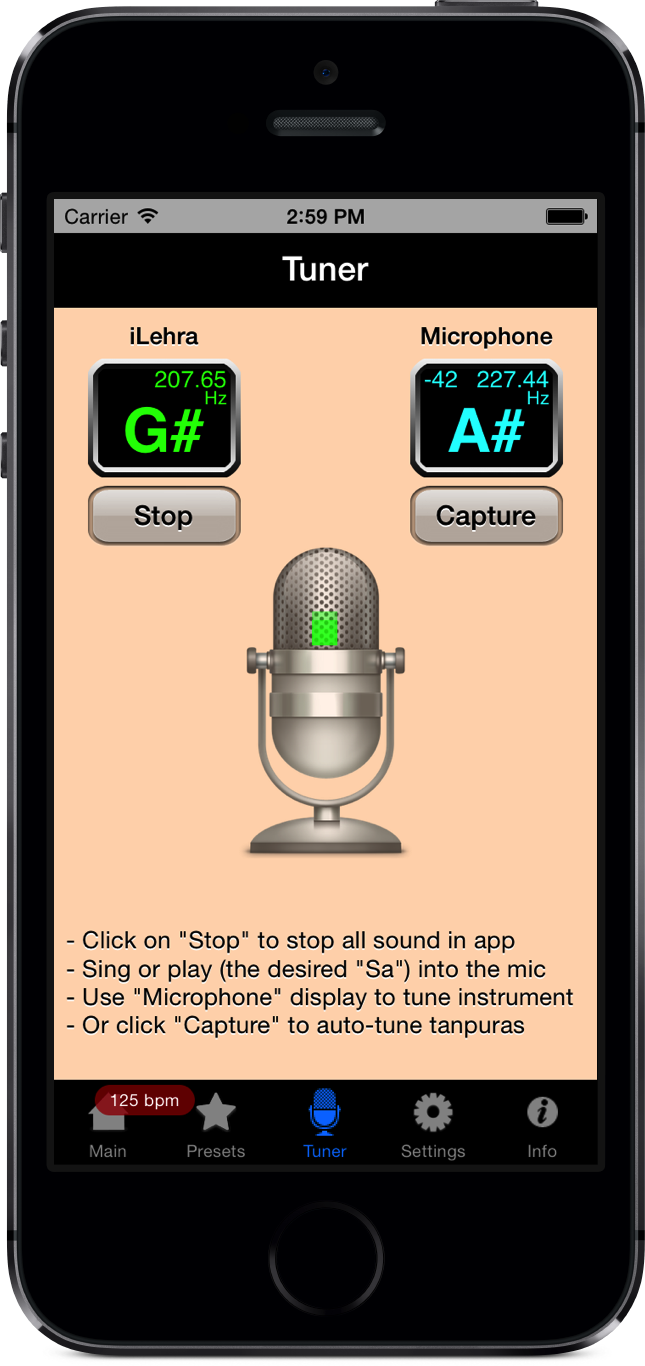This screenshot has height=1366, width=645.
Task: Open the Info tab
Action: tap(542, 1126)
